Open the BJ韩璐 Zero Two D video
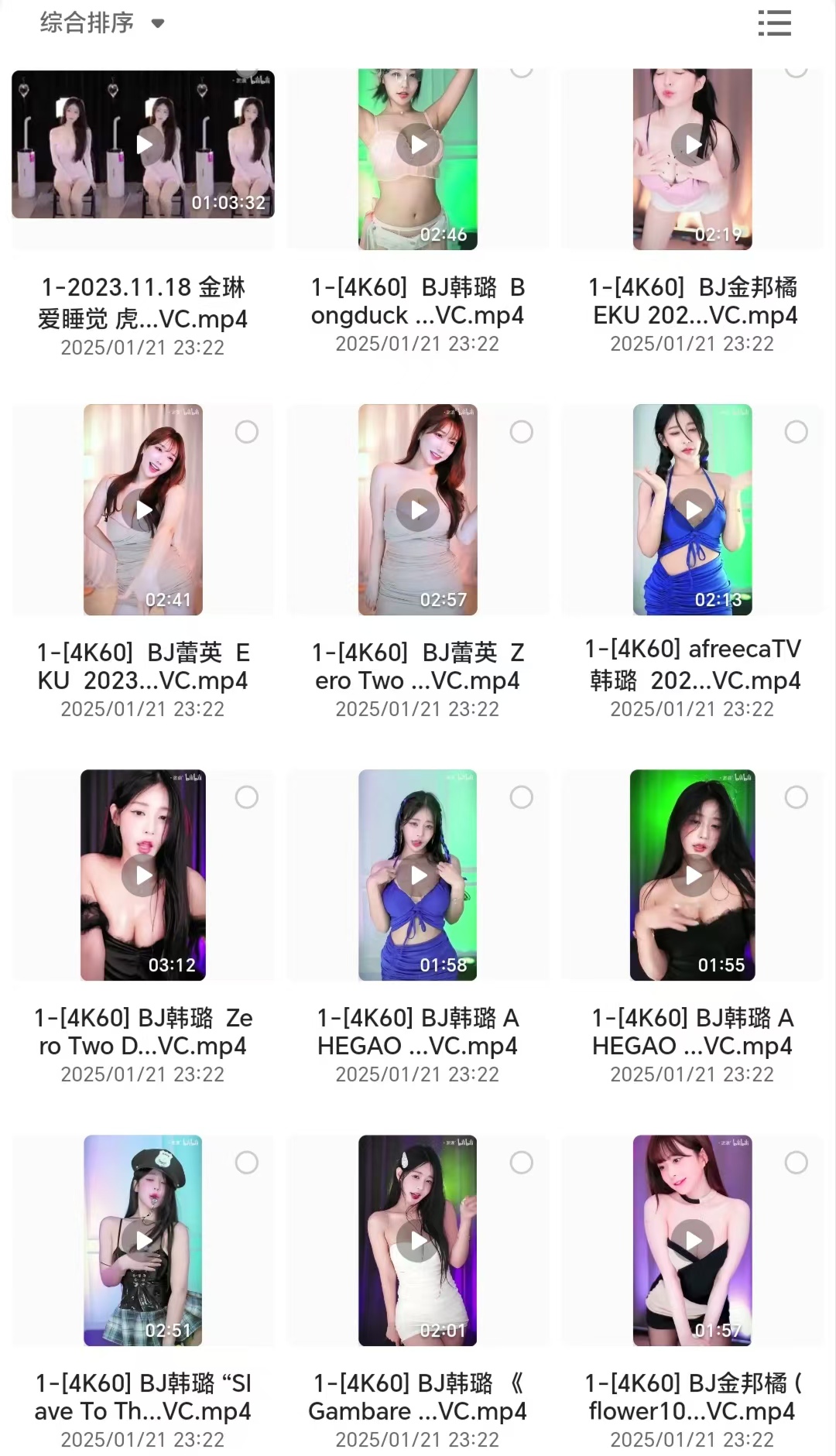836x1456 pixels. click(x=143, y=875)
